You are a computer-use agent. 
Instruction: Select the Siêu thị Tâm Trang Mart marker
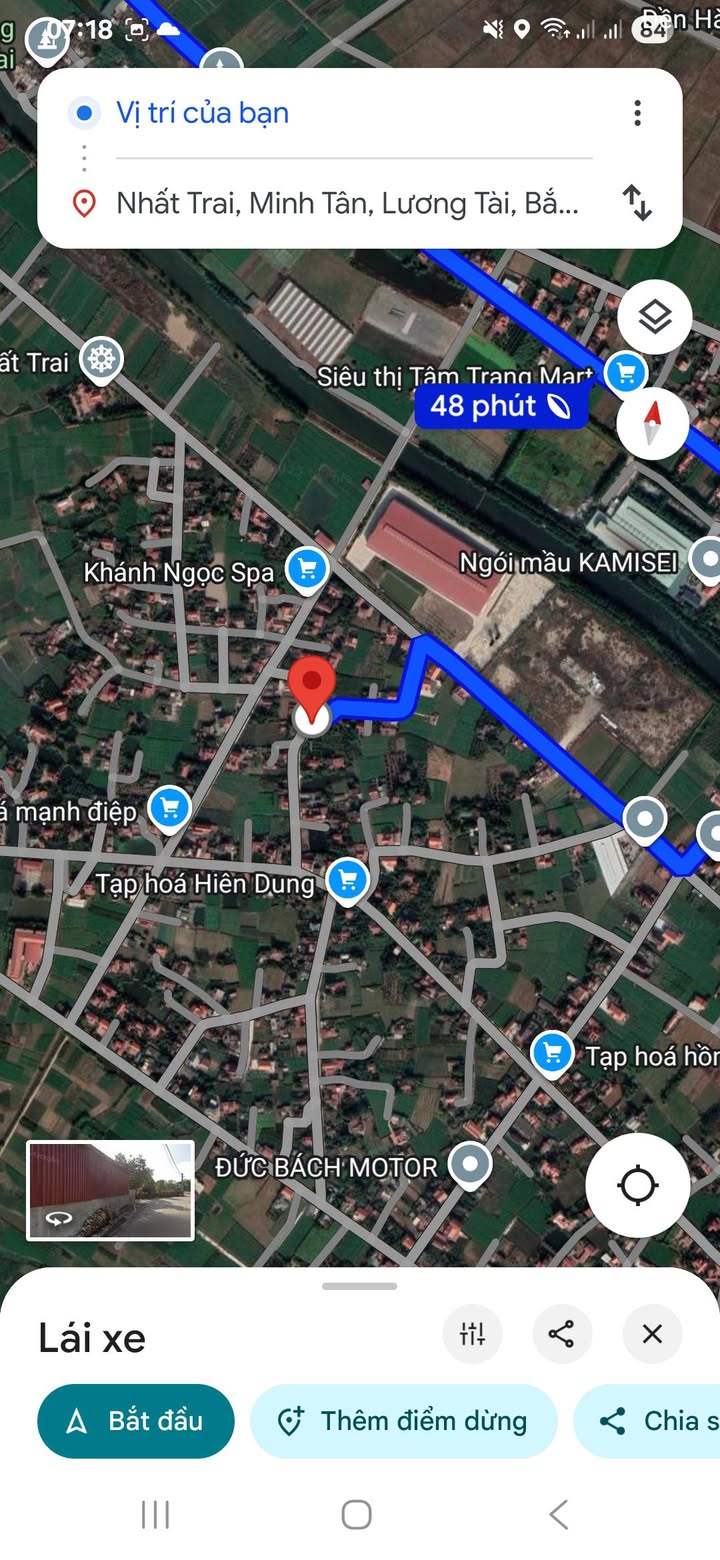point(627,374)
